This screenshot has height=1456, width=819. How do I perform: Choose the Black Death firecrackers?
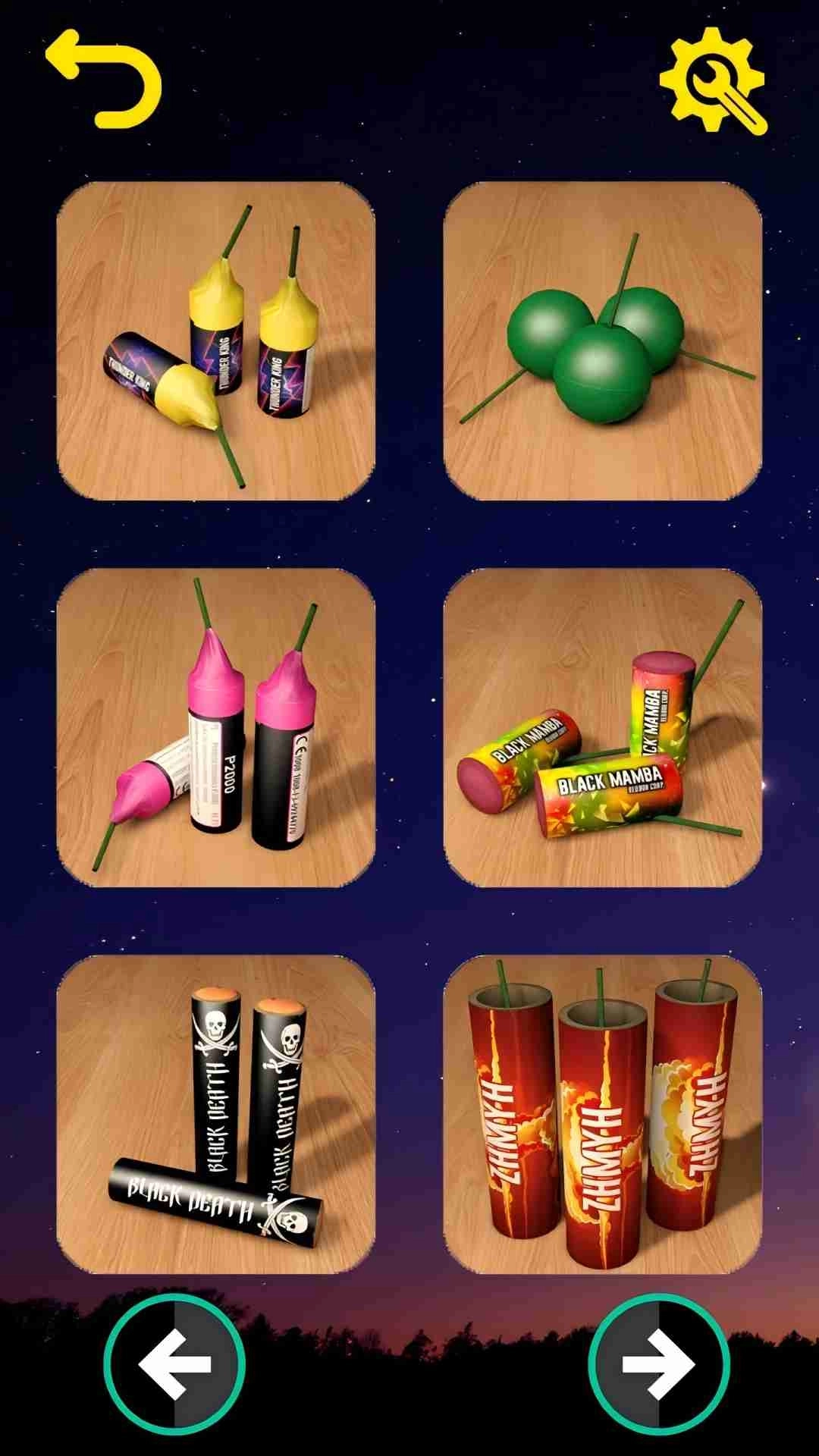216,1114
